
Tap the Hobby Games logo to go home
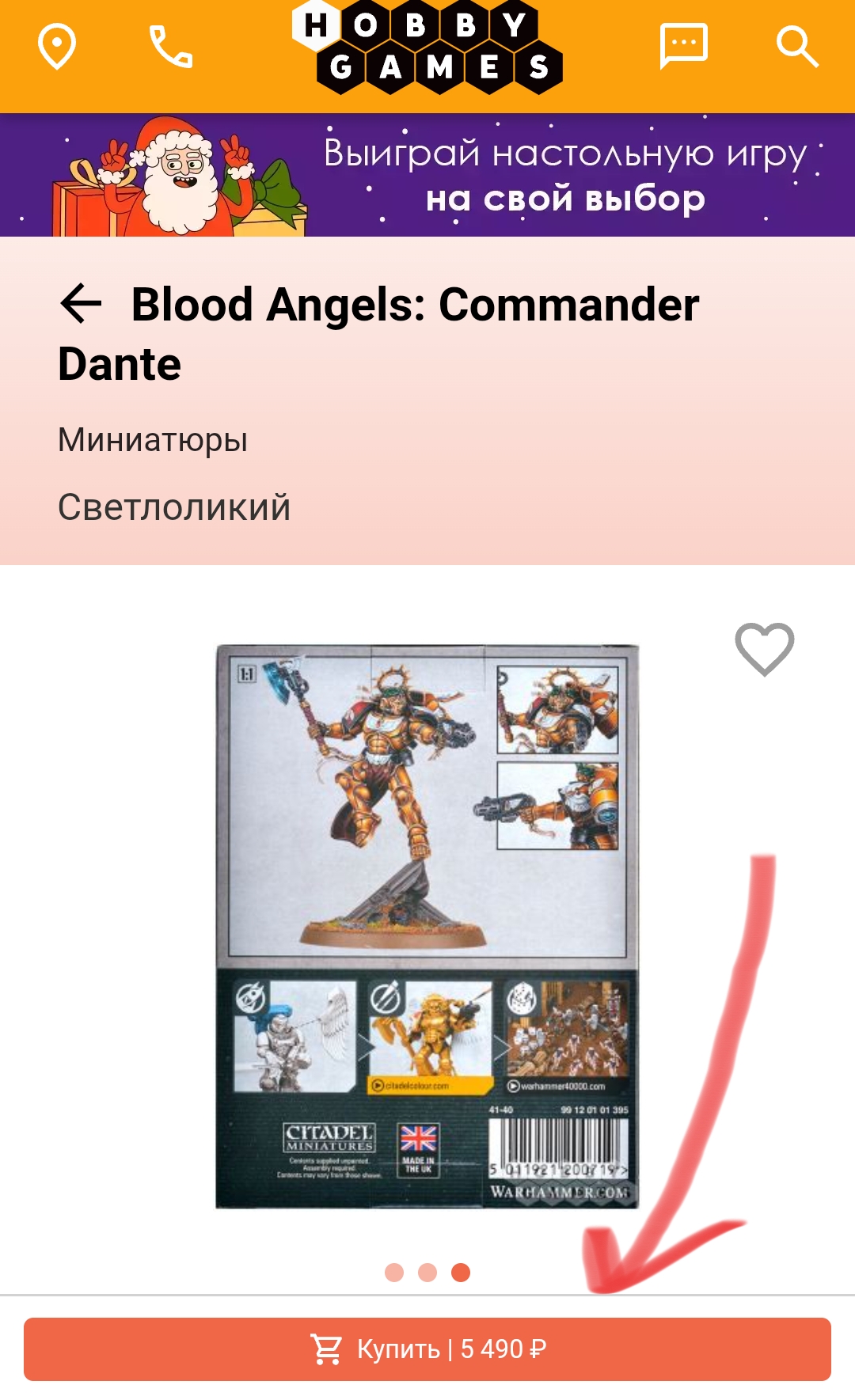427,47
